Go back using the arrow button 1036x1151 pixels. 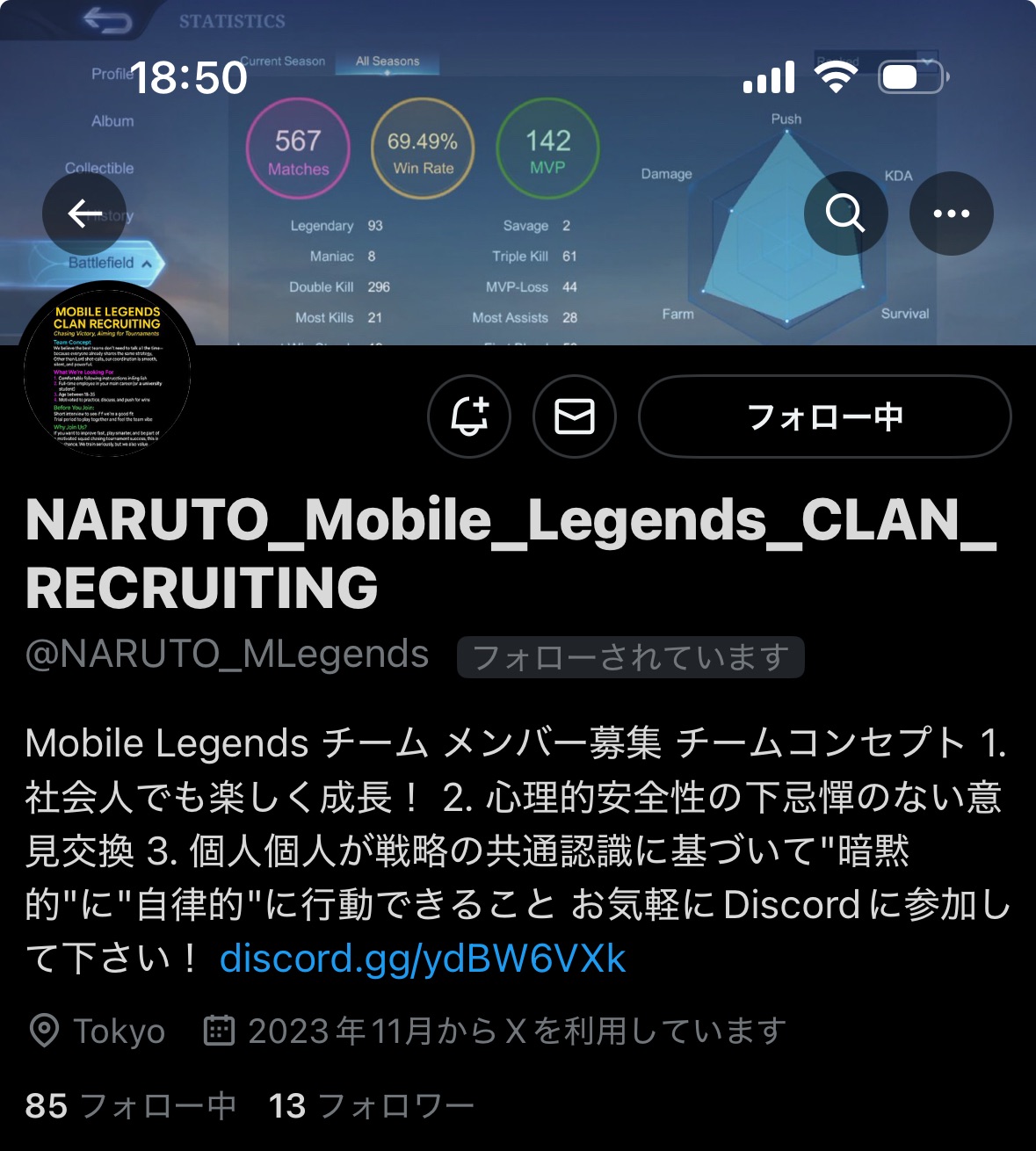pyautogui.click(x=84, y=214)
